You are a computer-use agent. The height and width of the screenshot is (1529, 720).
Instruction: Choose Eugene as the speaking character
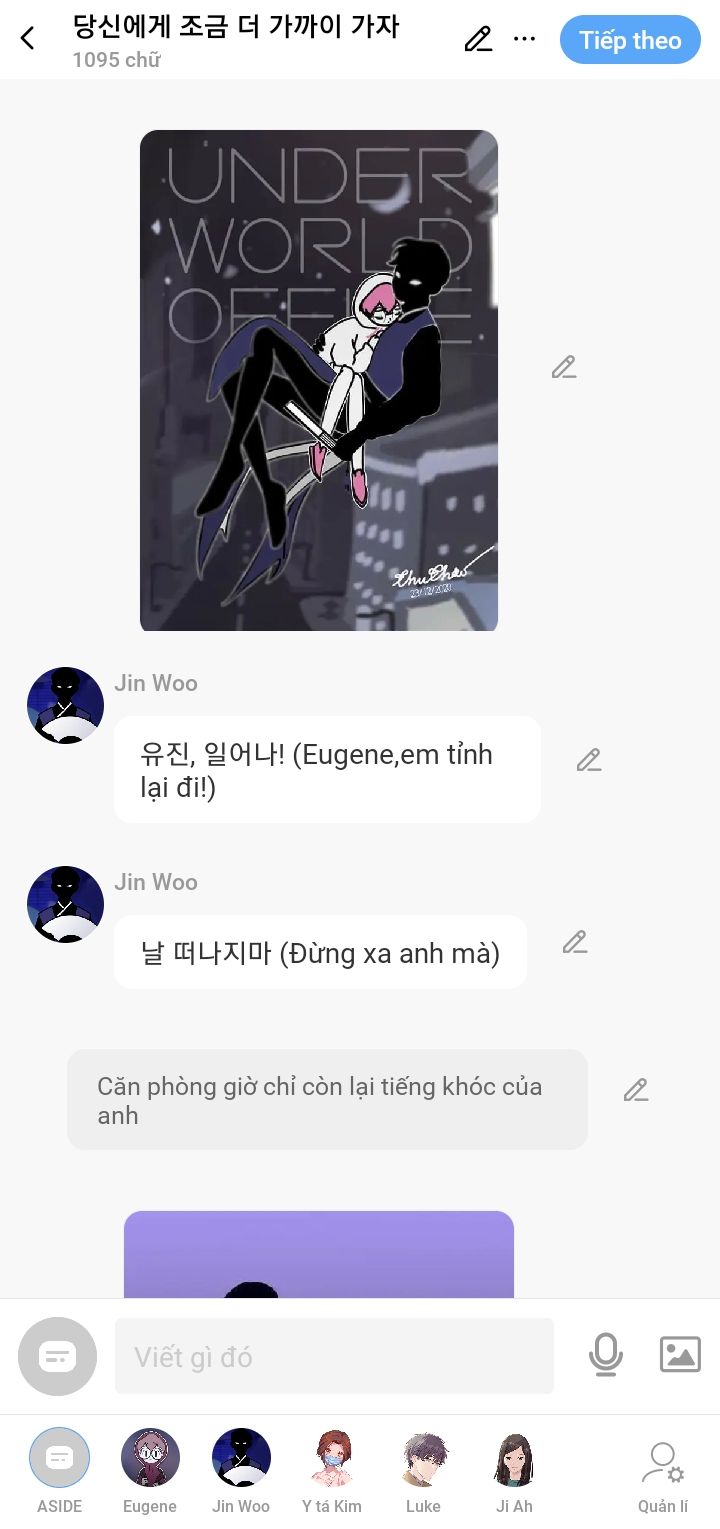coord(150,1459)
